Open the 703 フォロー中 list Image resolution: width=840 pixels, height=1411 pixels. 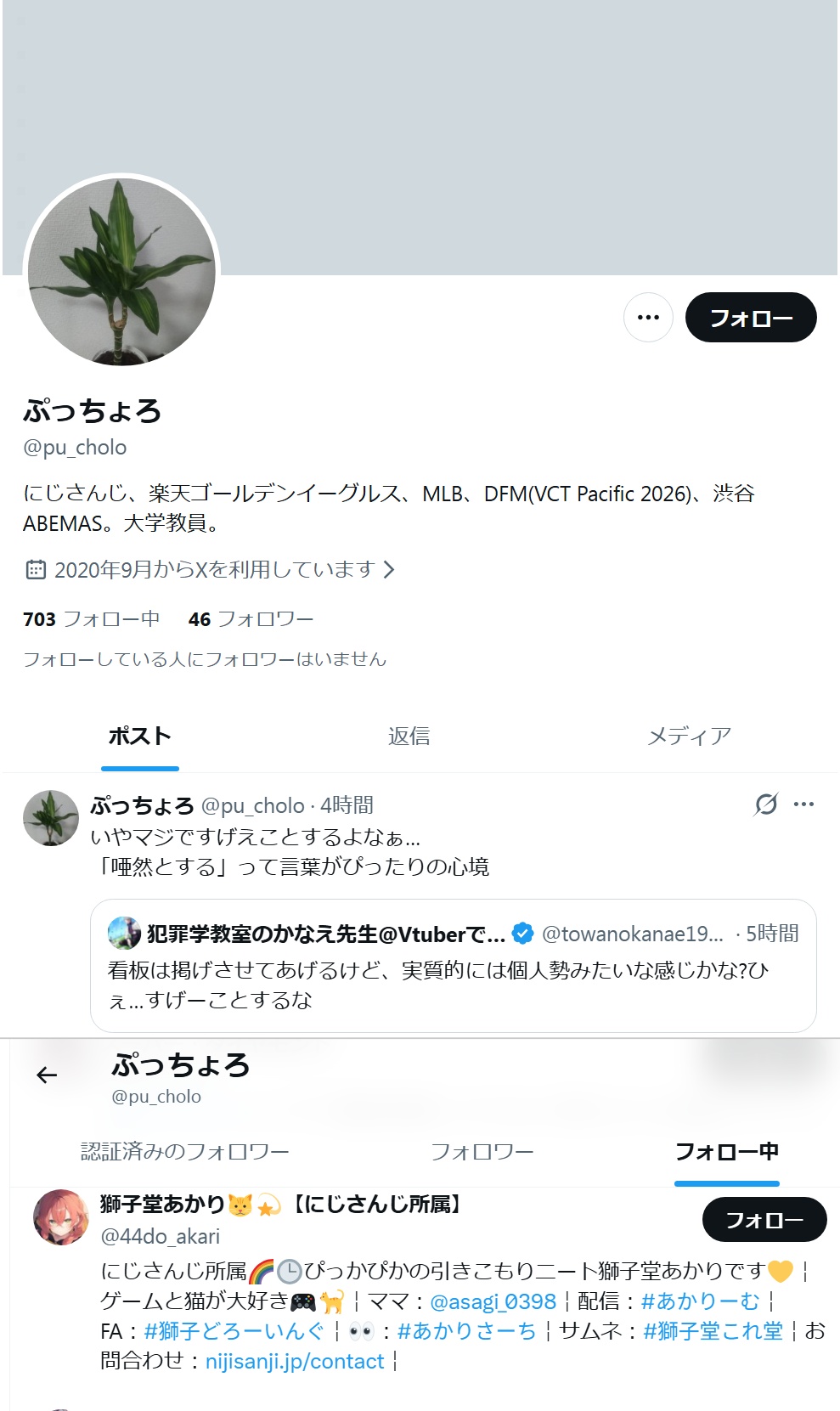[x=92, y=619]
